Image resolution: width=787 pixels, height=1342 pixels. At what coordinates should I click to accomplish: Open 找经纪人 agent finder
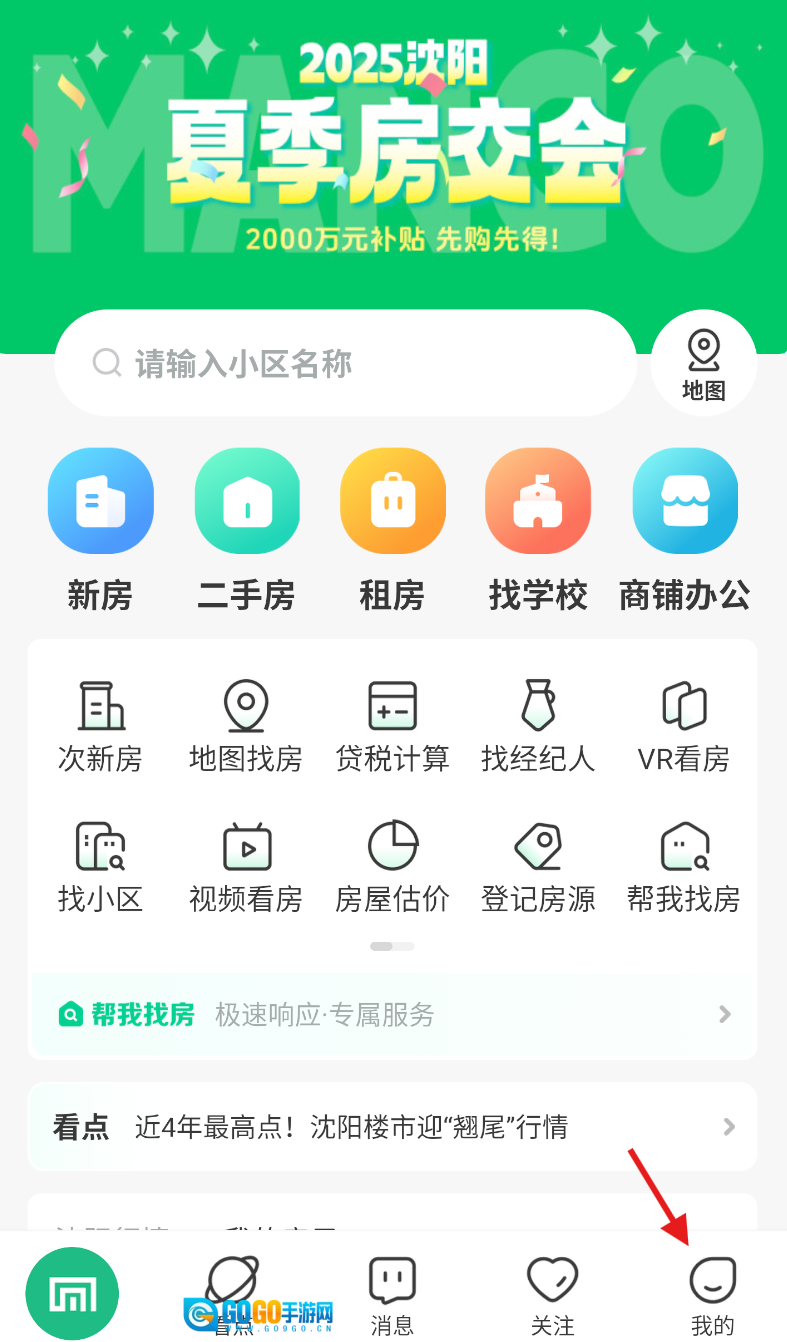coord(538,726)
